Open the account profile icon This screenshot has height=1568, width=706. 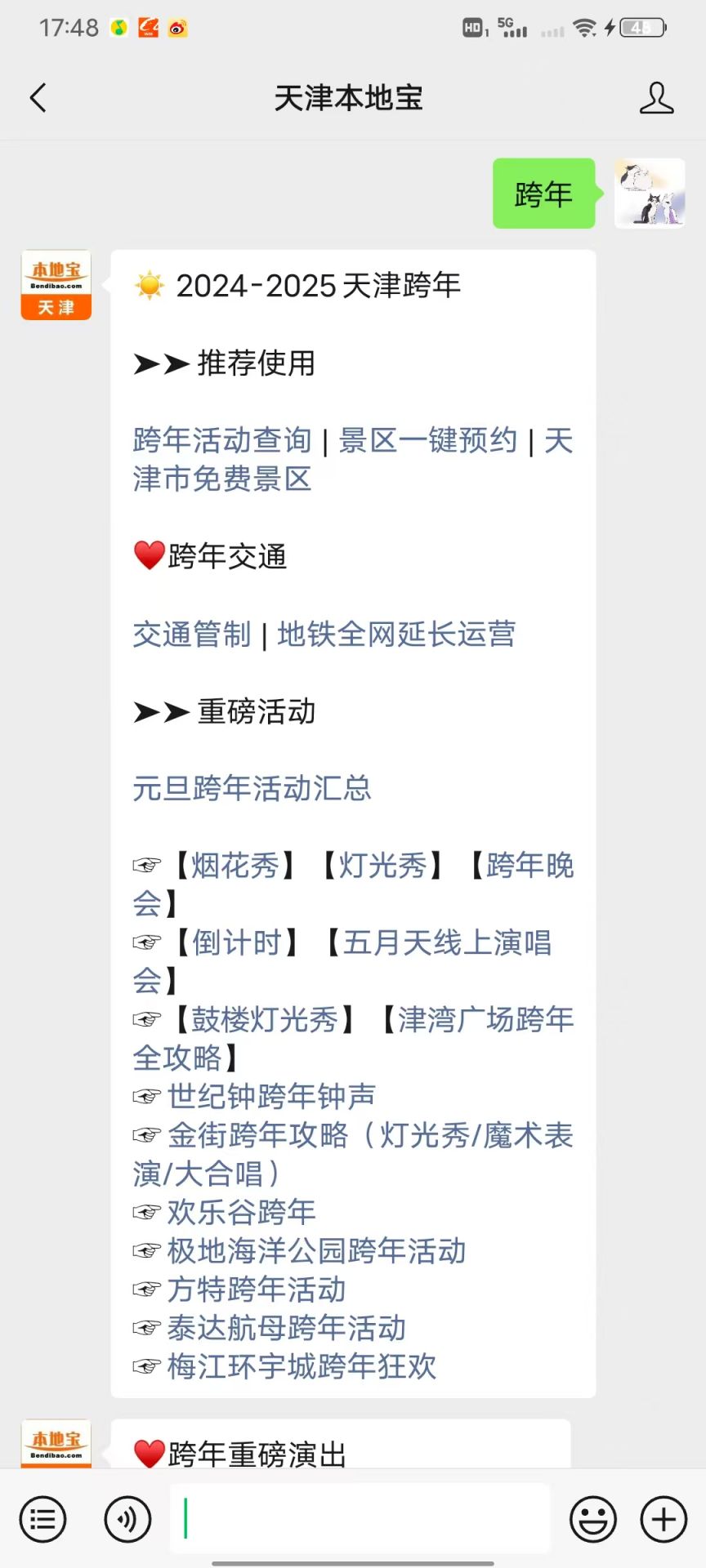(656, 98)
